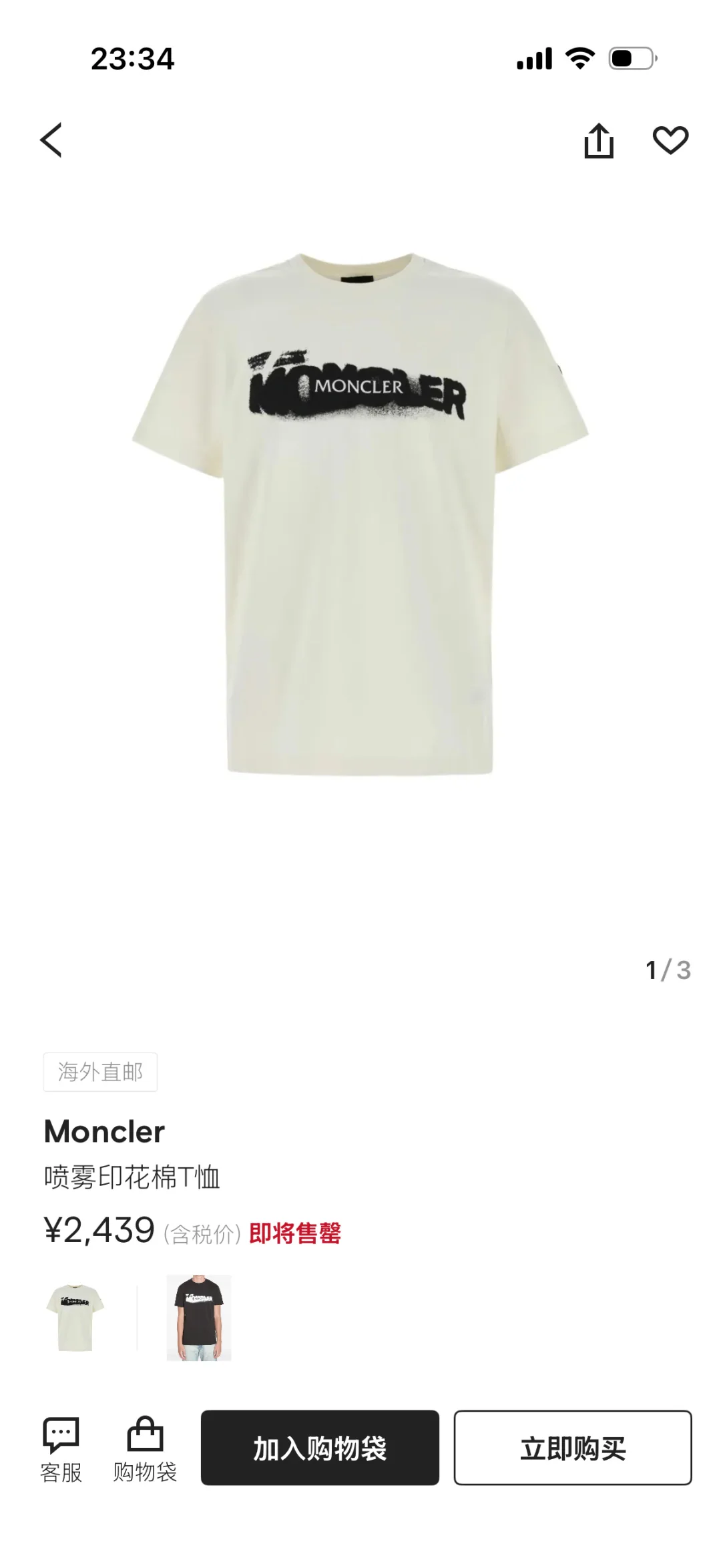Image resolution: width=721 pixels, height=1568 pixels.
Task: Select the white T-shirt color thumbnail
Action: [75, 1318]
